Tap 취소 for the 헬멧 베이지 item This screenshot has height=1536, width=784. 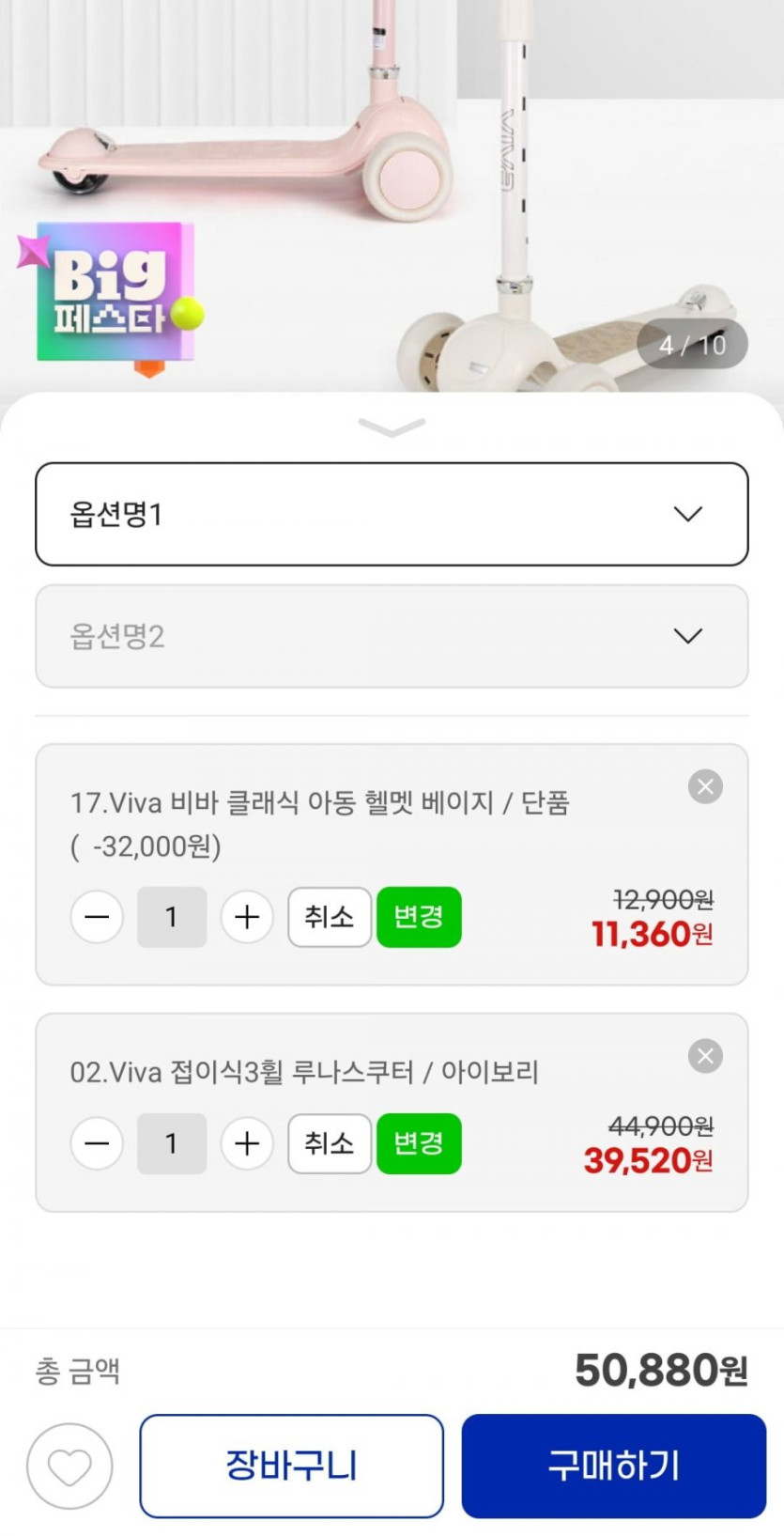pos(329,917)
